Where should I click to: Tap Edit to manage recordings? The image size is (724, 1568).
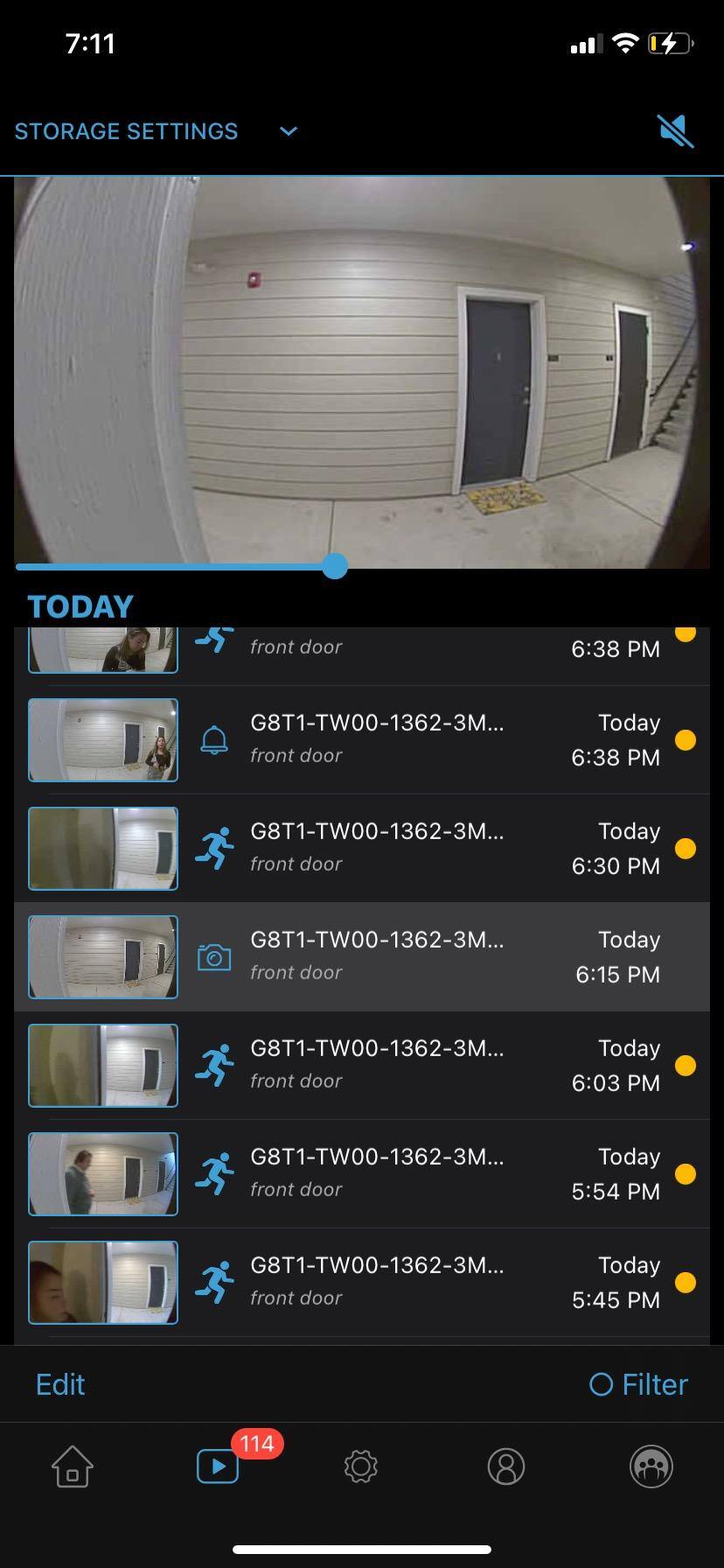(x=60, y=1384)
